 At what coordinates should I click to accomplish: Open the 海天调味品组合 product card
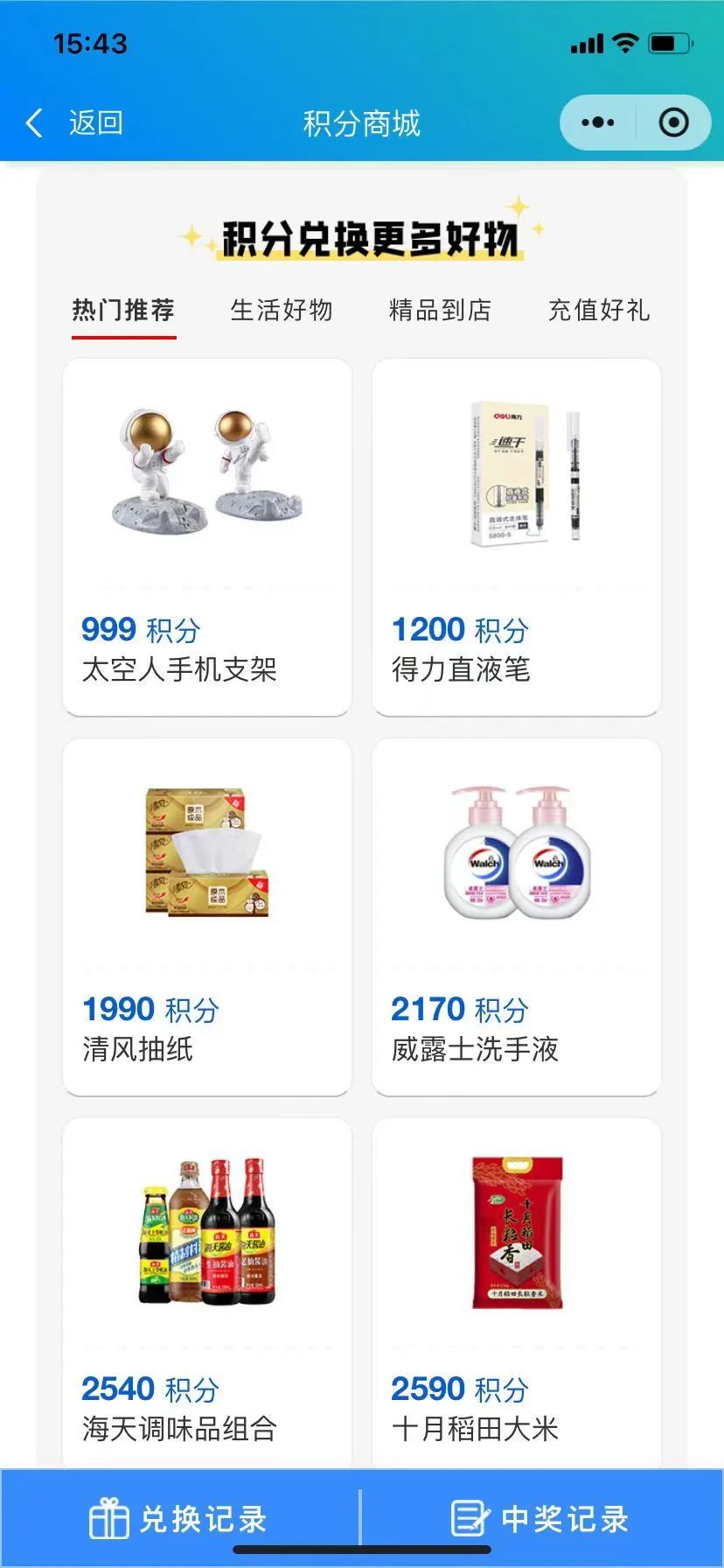(207, 1293)
